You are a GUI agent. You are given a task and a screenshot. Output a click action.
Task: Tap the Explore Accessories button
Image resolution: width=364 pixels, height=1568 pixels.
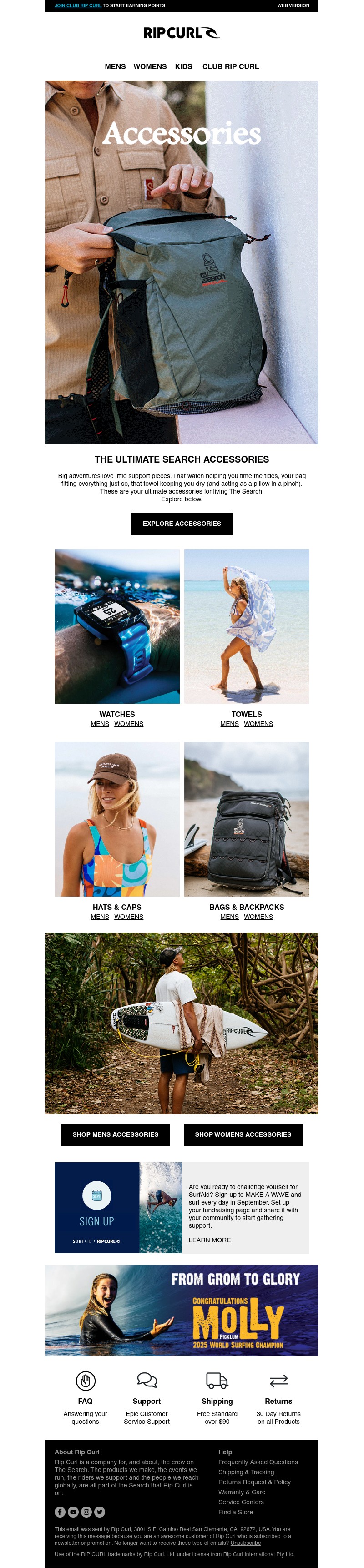(x=182, y=524)
